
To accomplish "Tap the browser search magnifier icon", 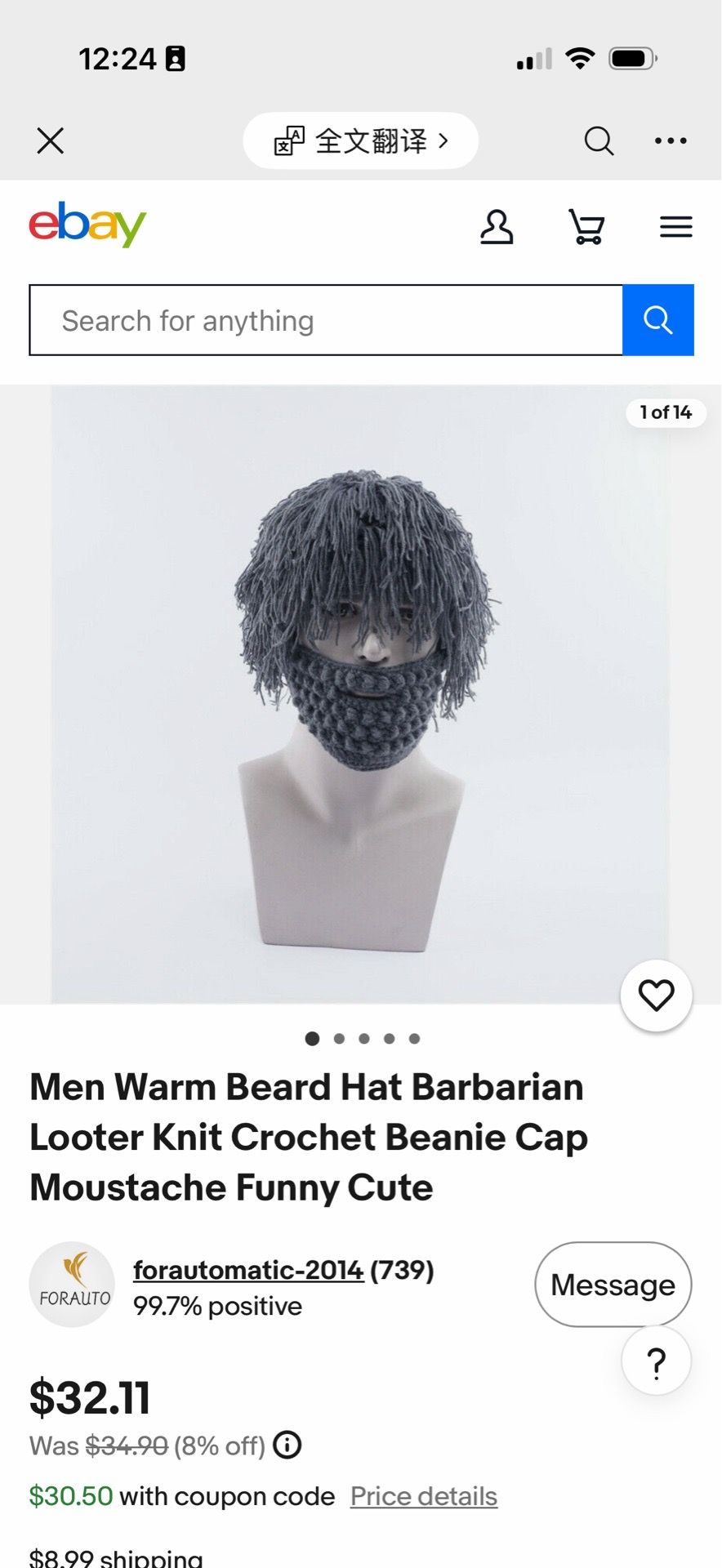I will [599, 140].
